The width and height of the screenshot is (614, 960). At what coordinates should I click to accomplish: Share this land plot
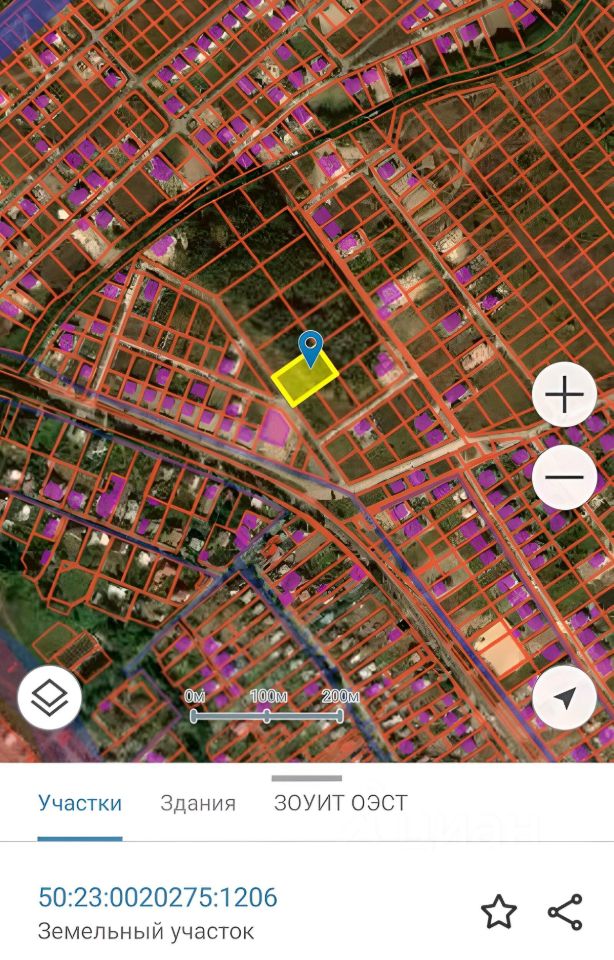coord(565,912)
